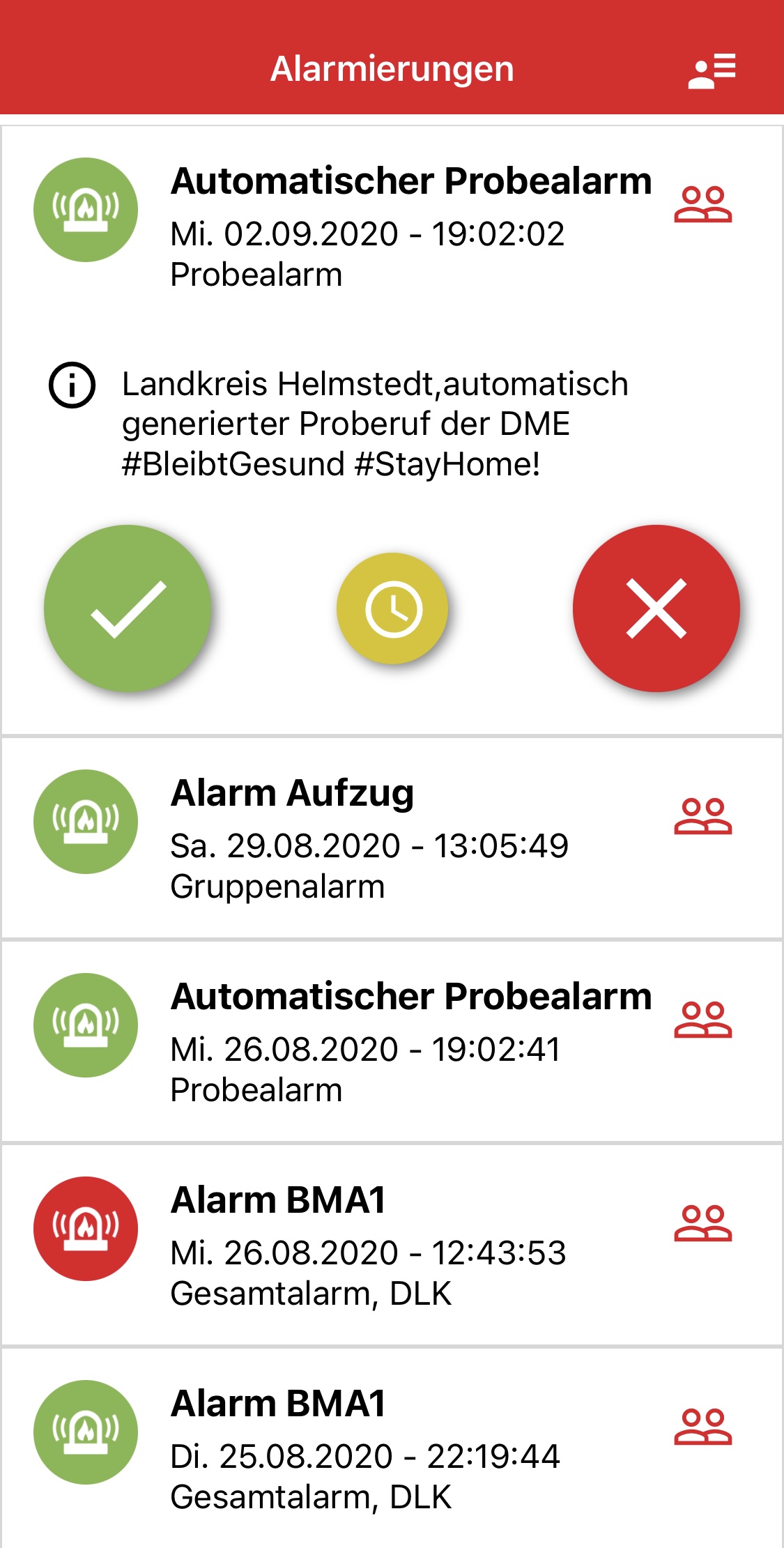The height and width of the screenshot is (1548, 784).
Task: Open the user list icon in header
Action: 712,70
